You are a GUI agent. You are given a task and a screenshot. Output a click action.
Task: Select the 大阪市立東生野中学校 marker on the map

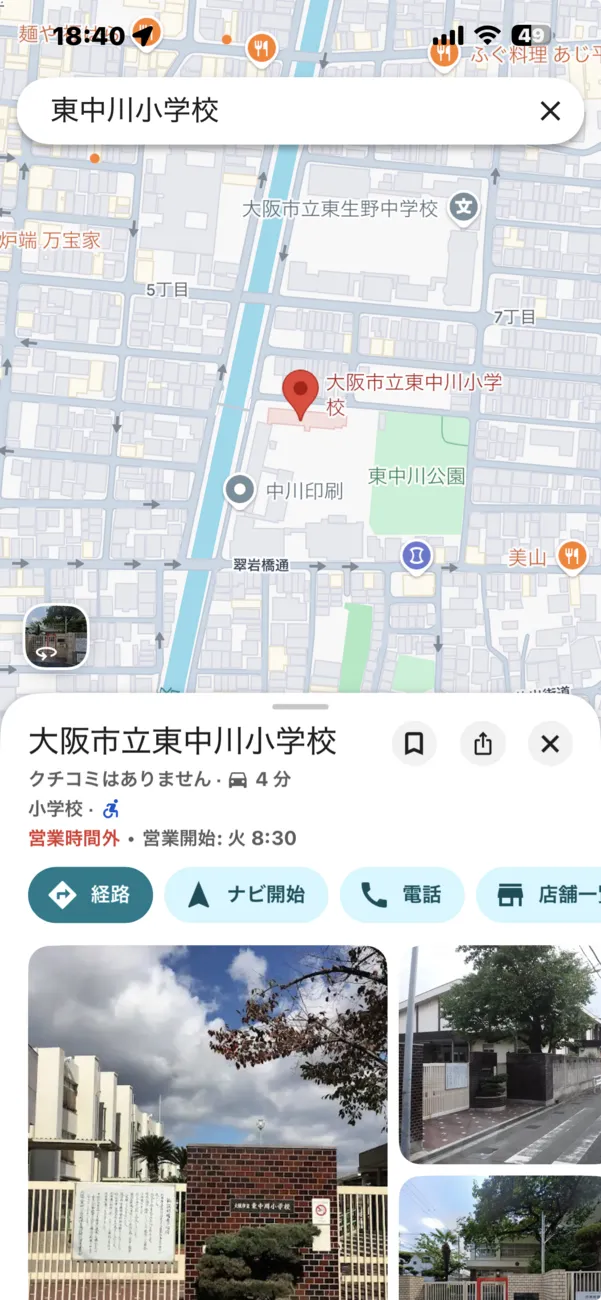coord(463,208)
